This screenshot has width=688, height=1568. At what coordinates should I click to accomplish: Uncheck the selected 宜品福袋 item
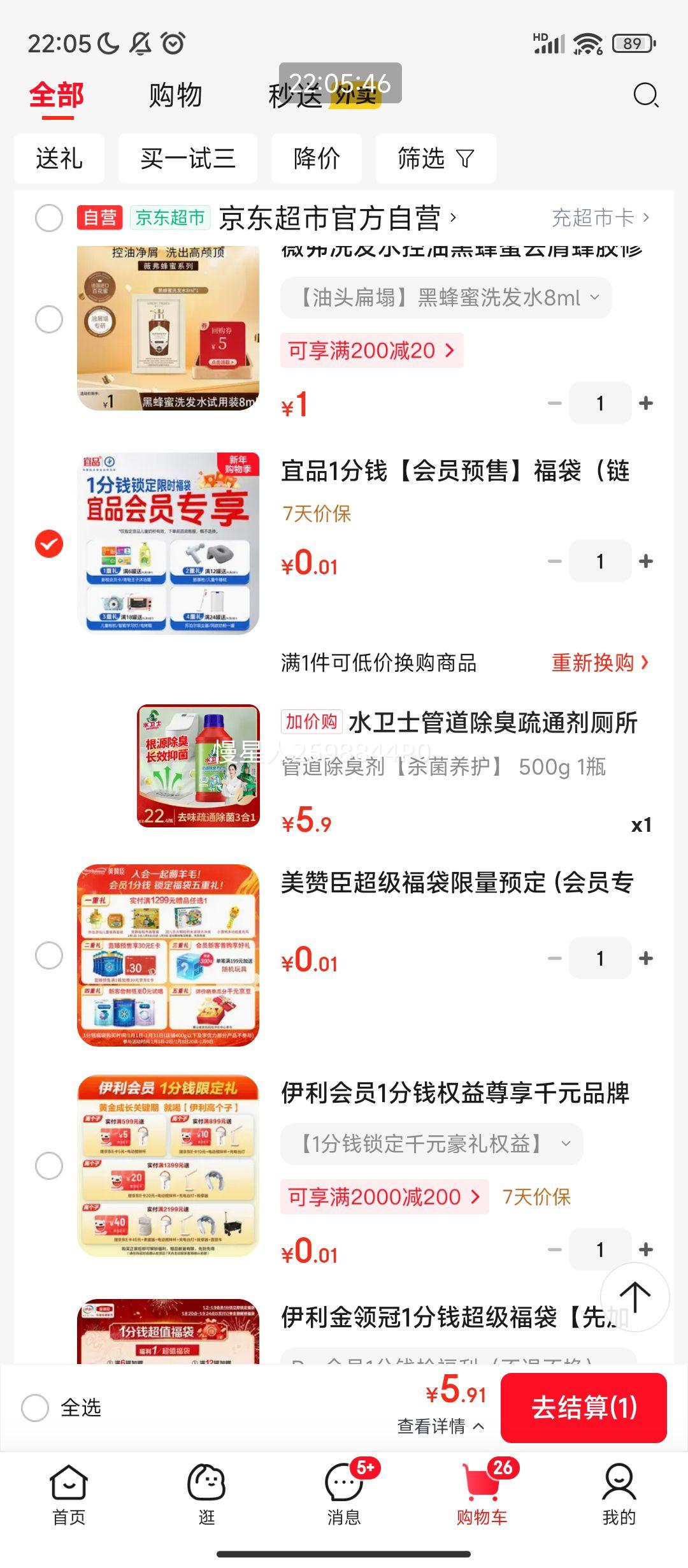point(48,543)
